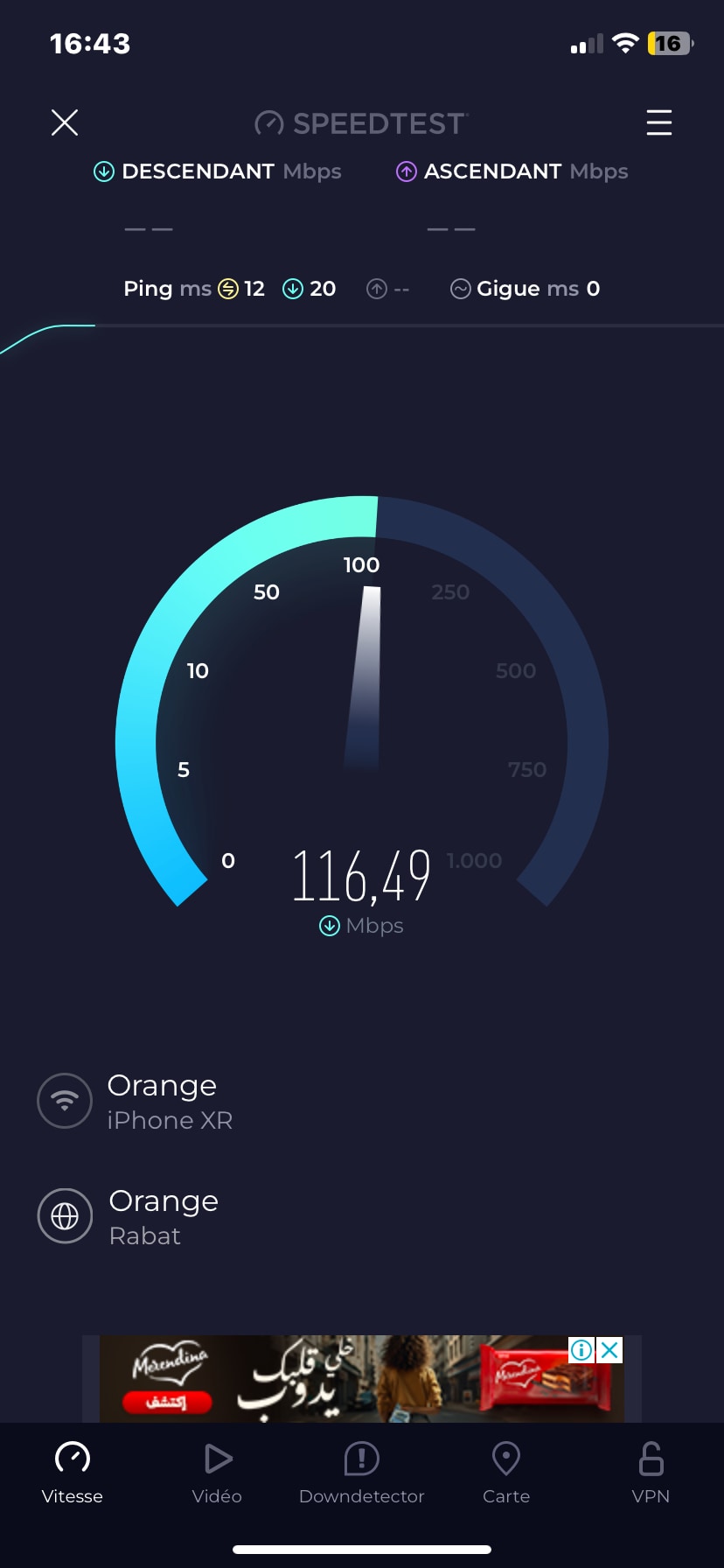Open the Merendina advertisement banner
Viewport: 724px width, 1568px height.
point(362,1379)
